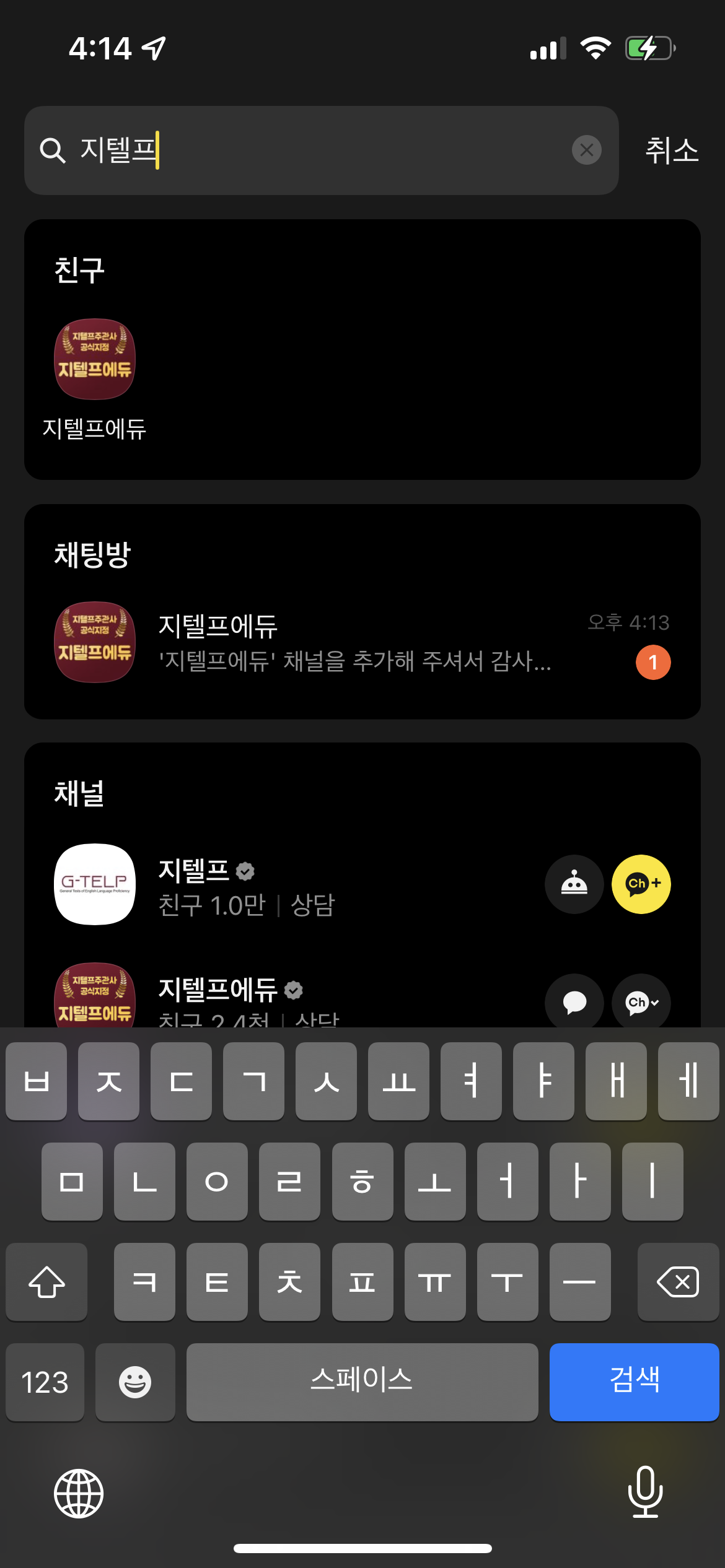Open the emoji keyboard
The width and height of the screenshot is (725, 1568).
(x=135, y=1382)
